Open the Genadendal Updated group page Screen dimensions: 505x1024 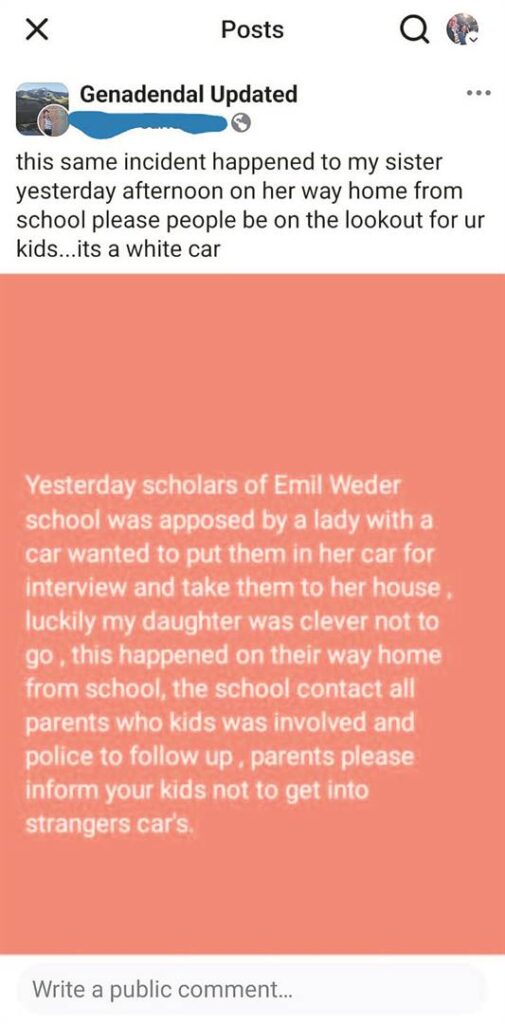coord(188,94)
